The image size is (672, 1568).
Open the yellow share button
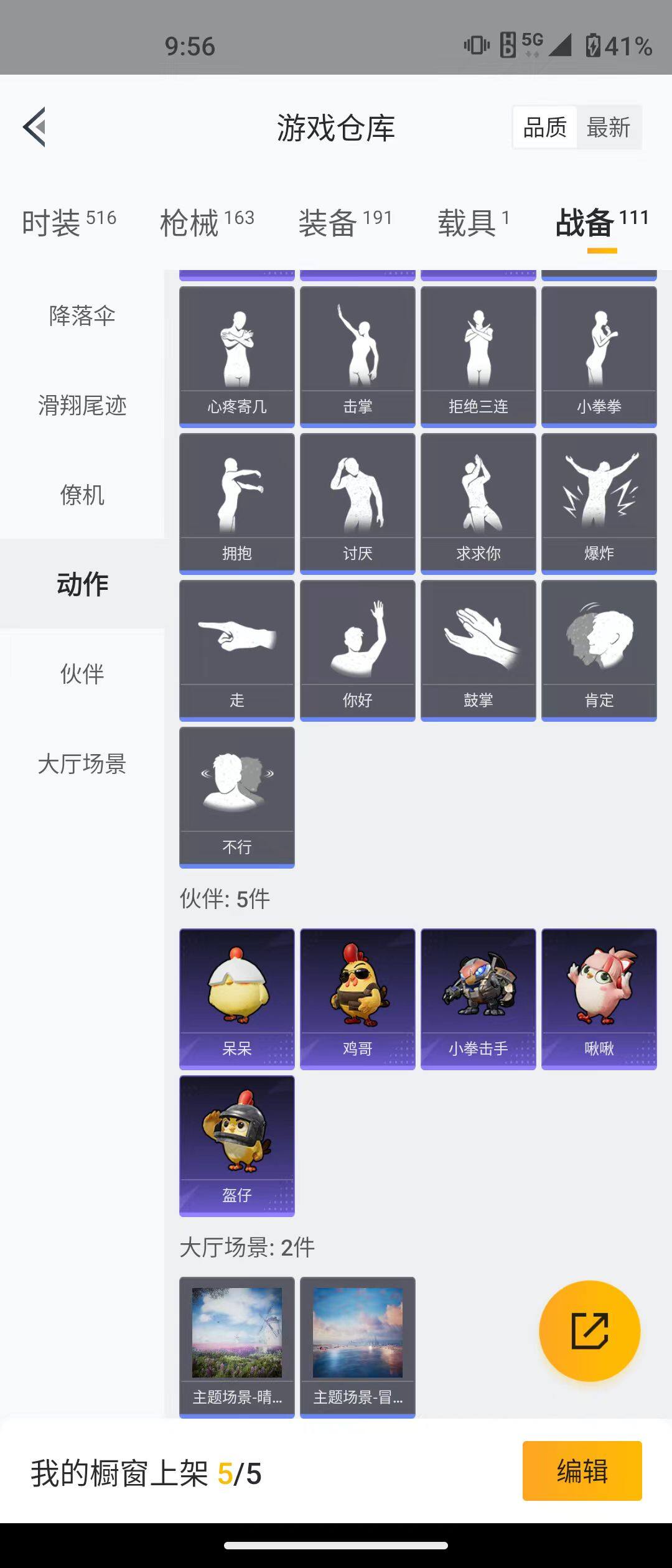tap(590, 1330)
